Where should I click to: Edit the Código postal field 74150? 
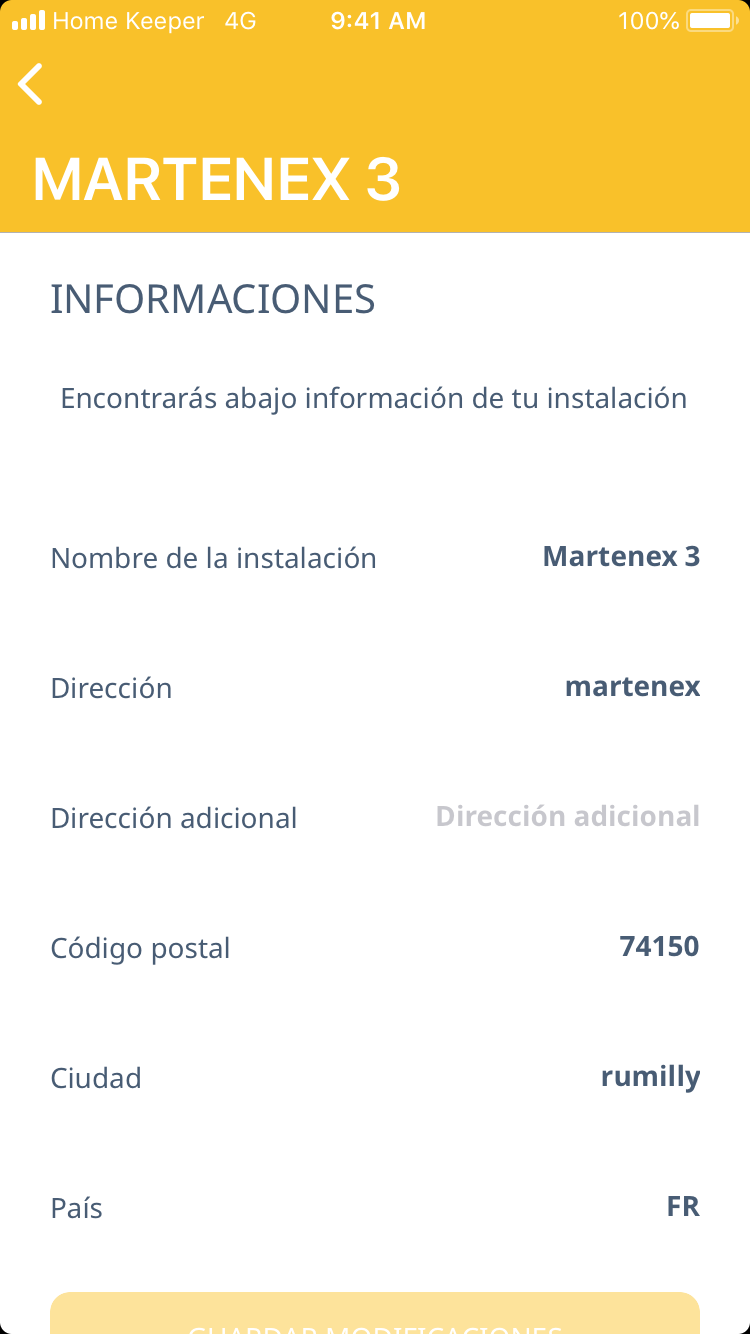pos(658,947)
